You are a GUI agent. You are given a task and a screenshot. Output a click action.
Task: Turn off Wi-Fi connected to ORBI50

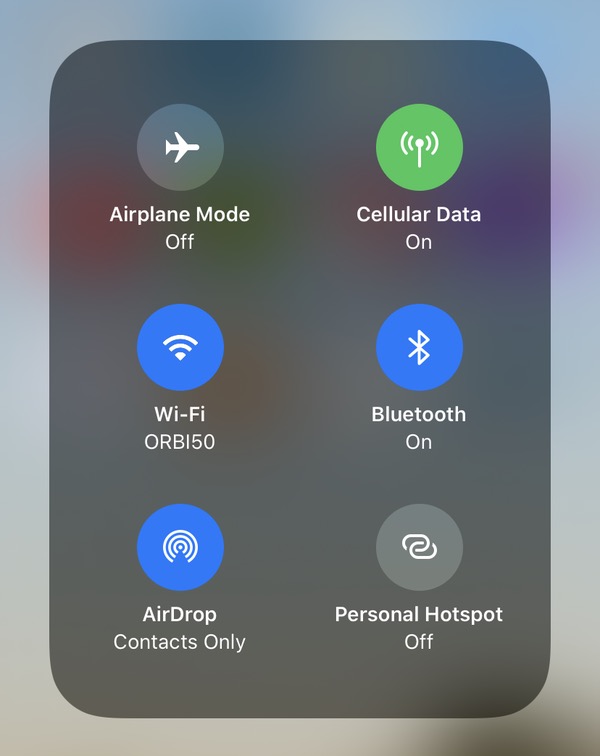tap(180, 347)
